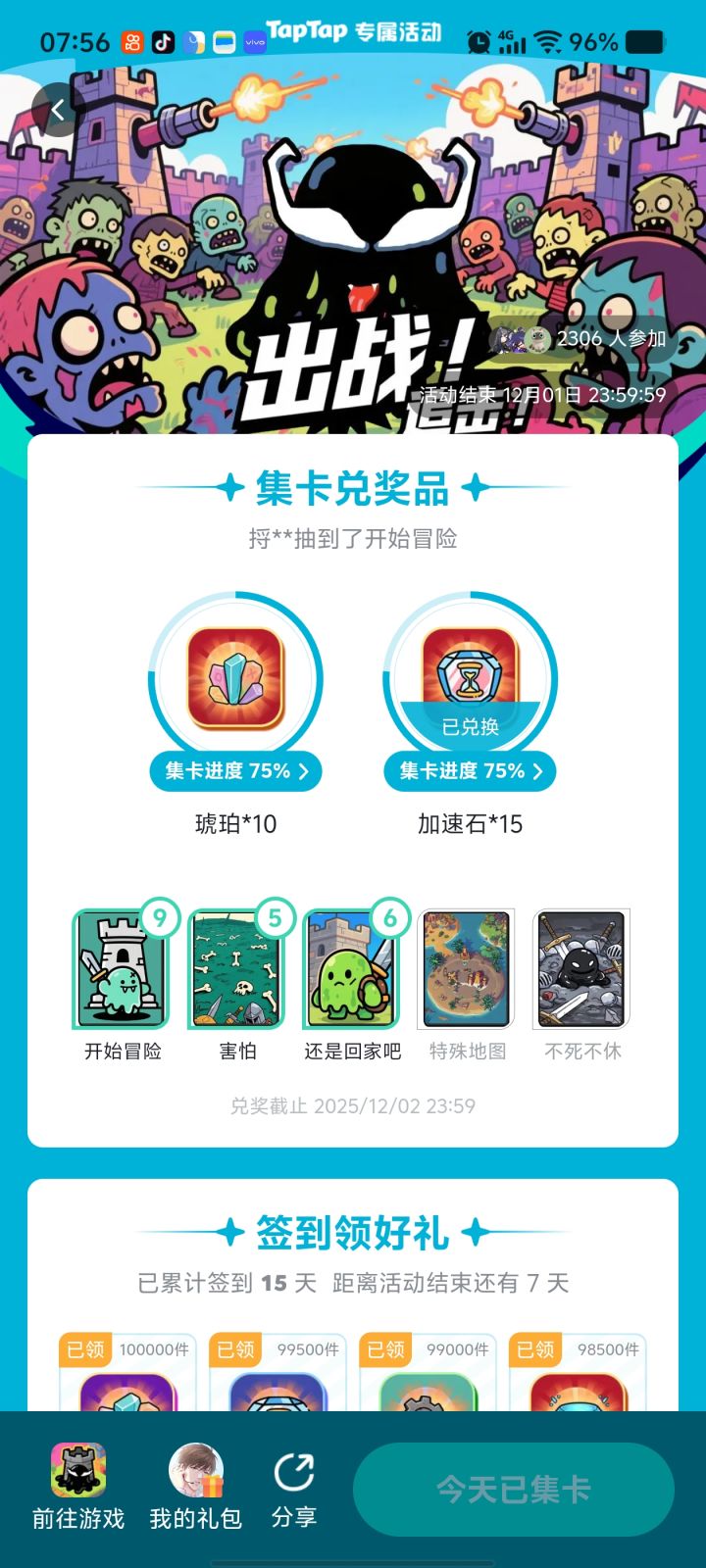The height and width of the screenshot is (1568, 706).
Task: Tap the 签到领好礼 section header
Action: (x=351, y=1235)
